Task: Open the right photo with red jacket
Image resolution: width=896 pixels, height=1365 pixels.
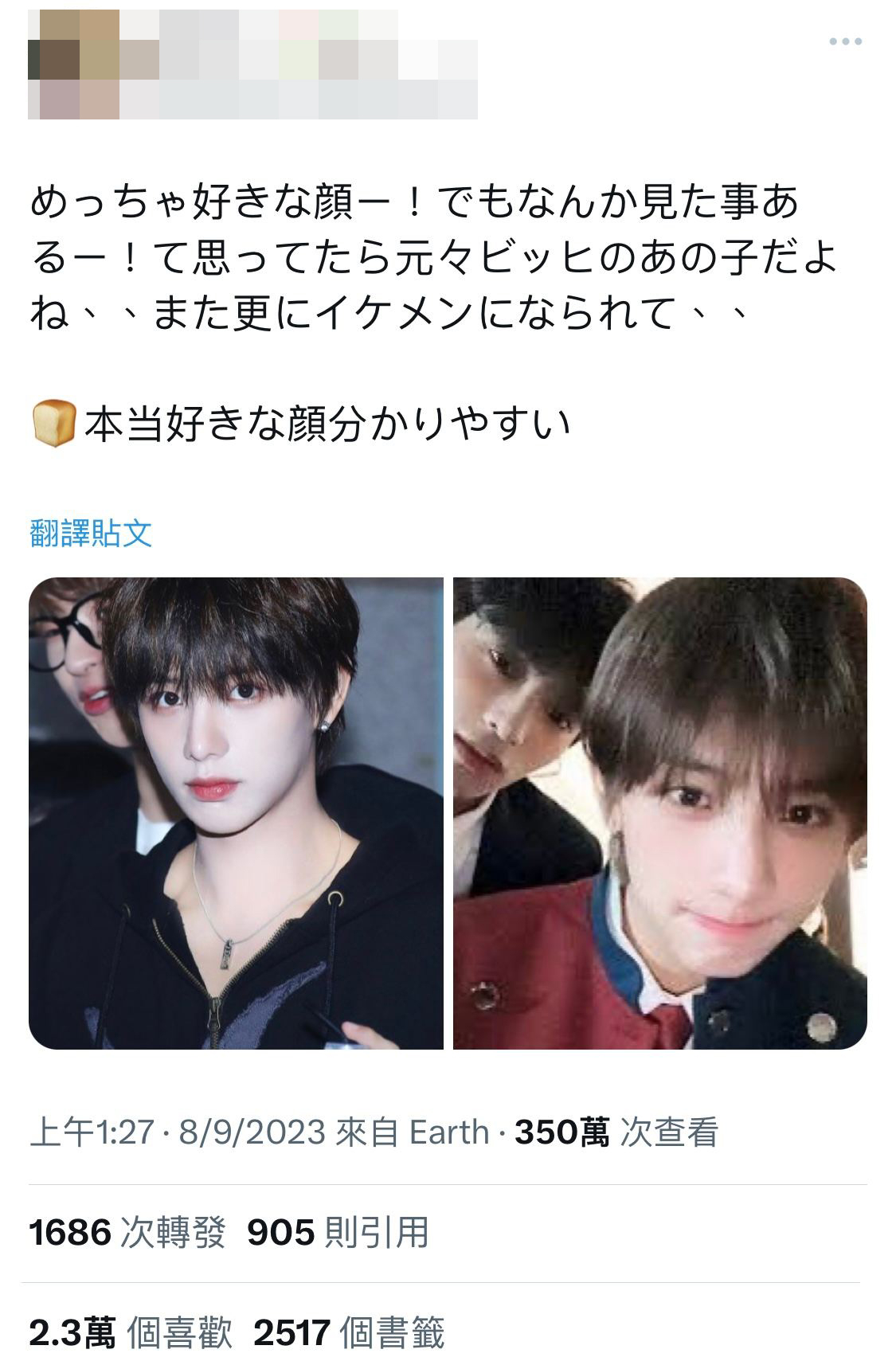Action: pyautogui.click(x=659, y=813)
